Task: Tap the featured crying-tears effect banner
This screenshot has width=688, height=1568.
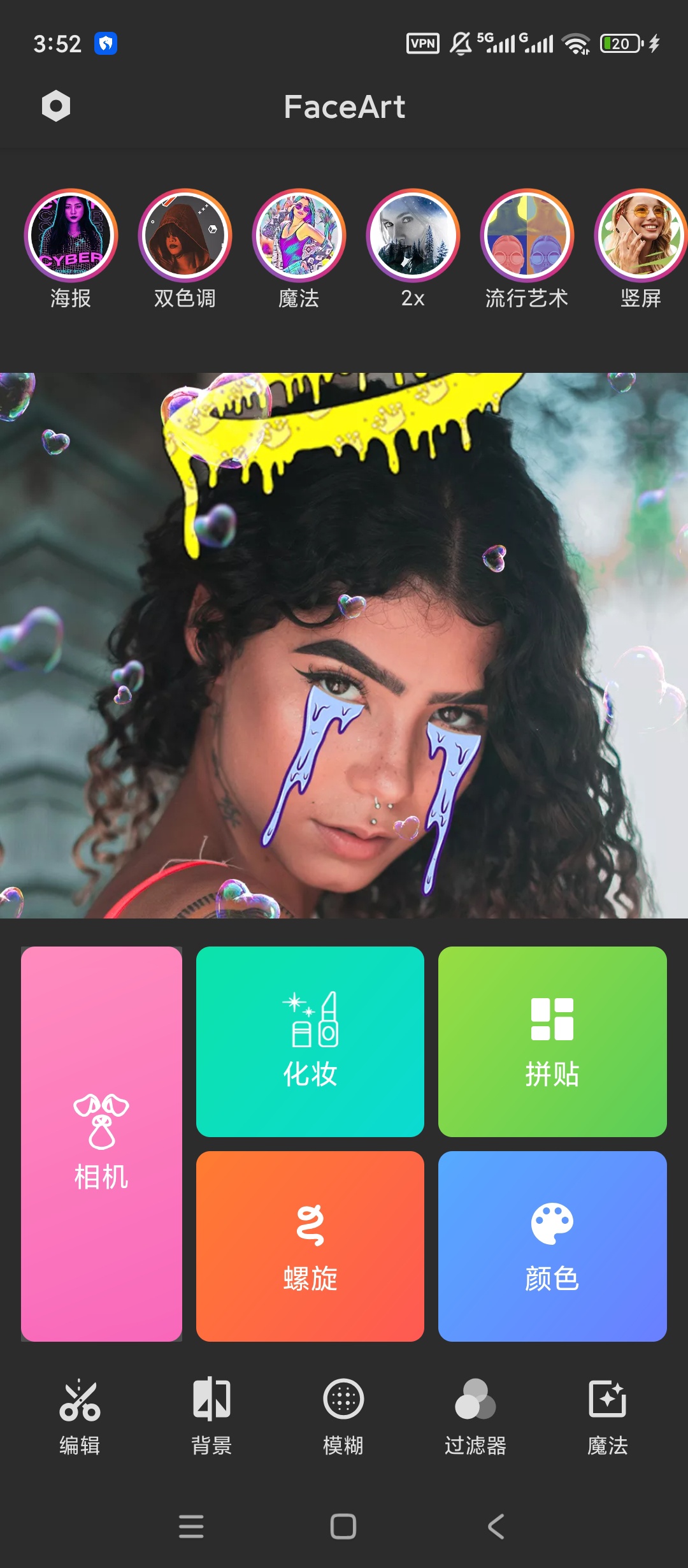Action: pos(344,645)
